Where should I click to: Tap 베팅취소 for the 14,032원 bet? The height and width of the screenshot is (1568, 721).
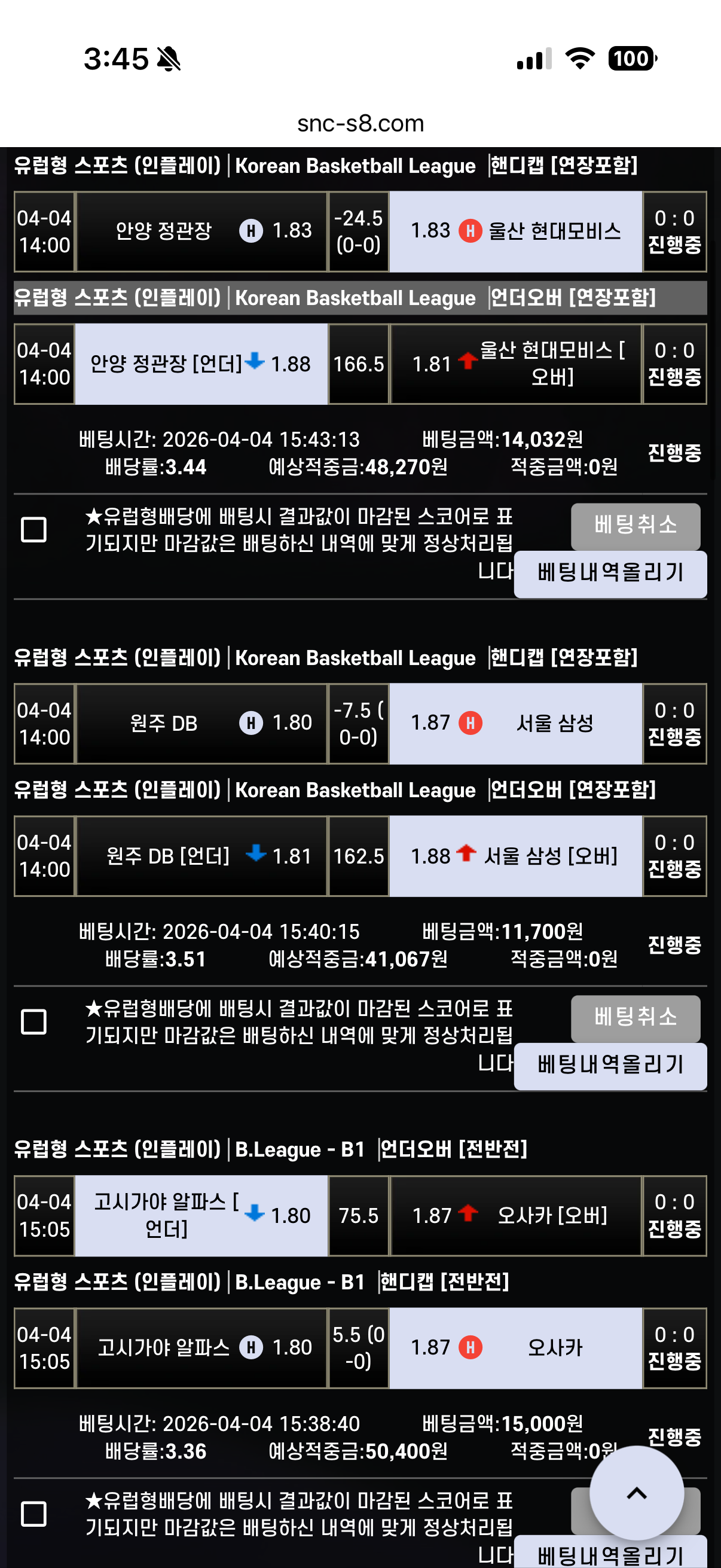click(636, 526)
